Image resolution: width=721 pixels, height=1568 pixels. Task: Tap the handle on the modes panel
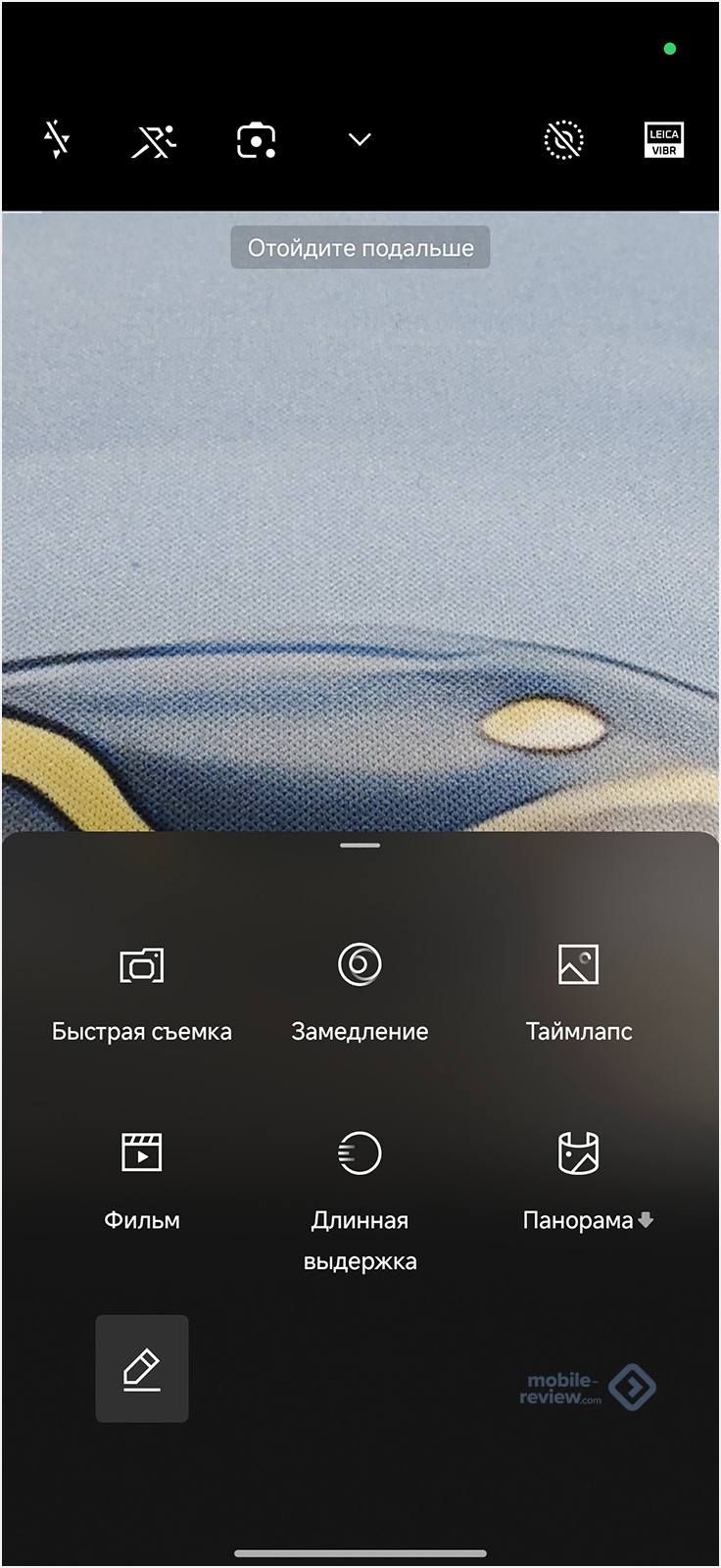pyautogui.click(x=360, y=845)
